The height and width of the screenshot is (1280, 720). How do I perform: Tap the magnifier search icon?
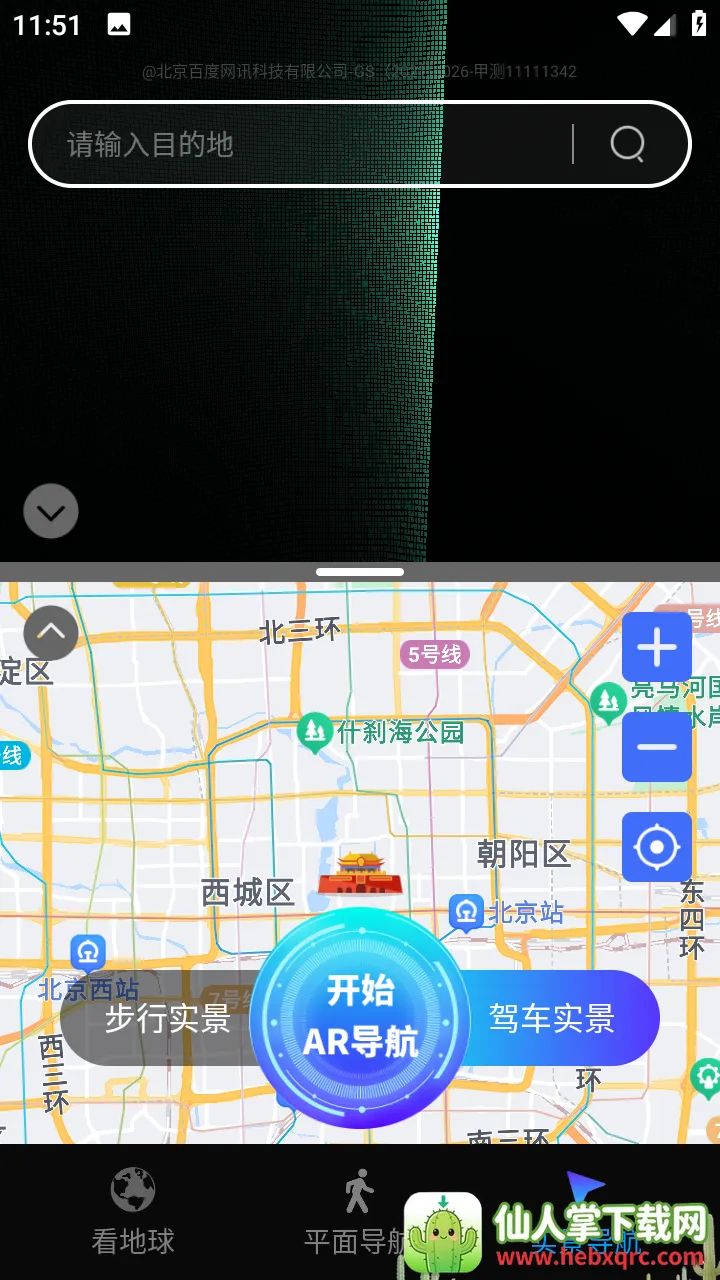pos(628,145)
